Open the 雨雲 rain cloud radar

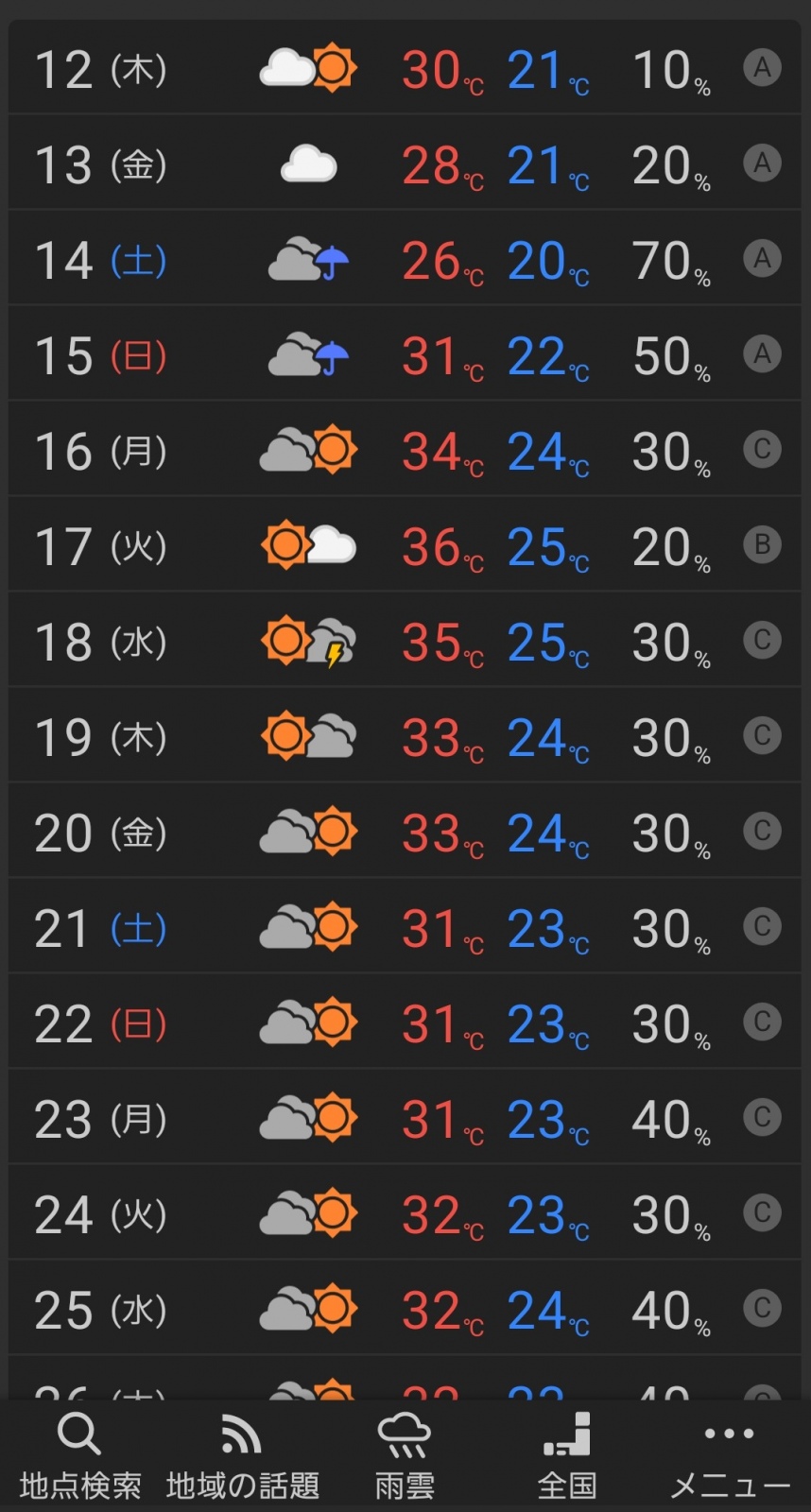pos(405,1456)
